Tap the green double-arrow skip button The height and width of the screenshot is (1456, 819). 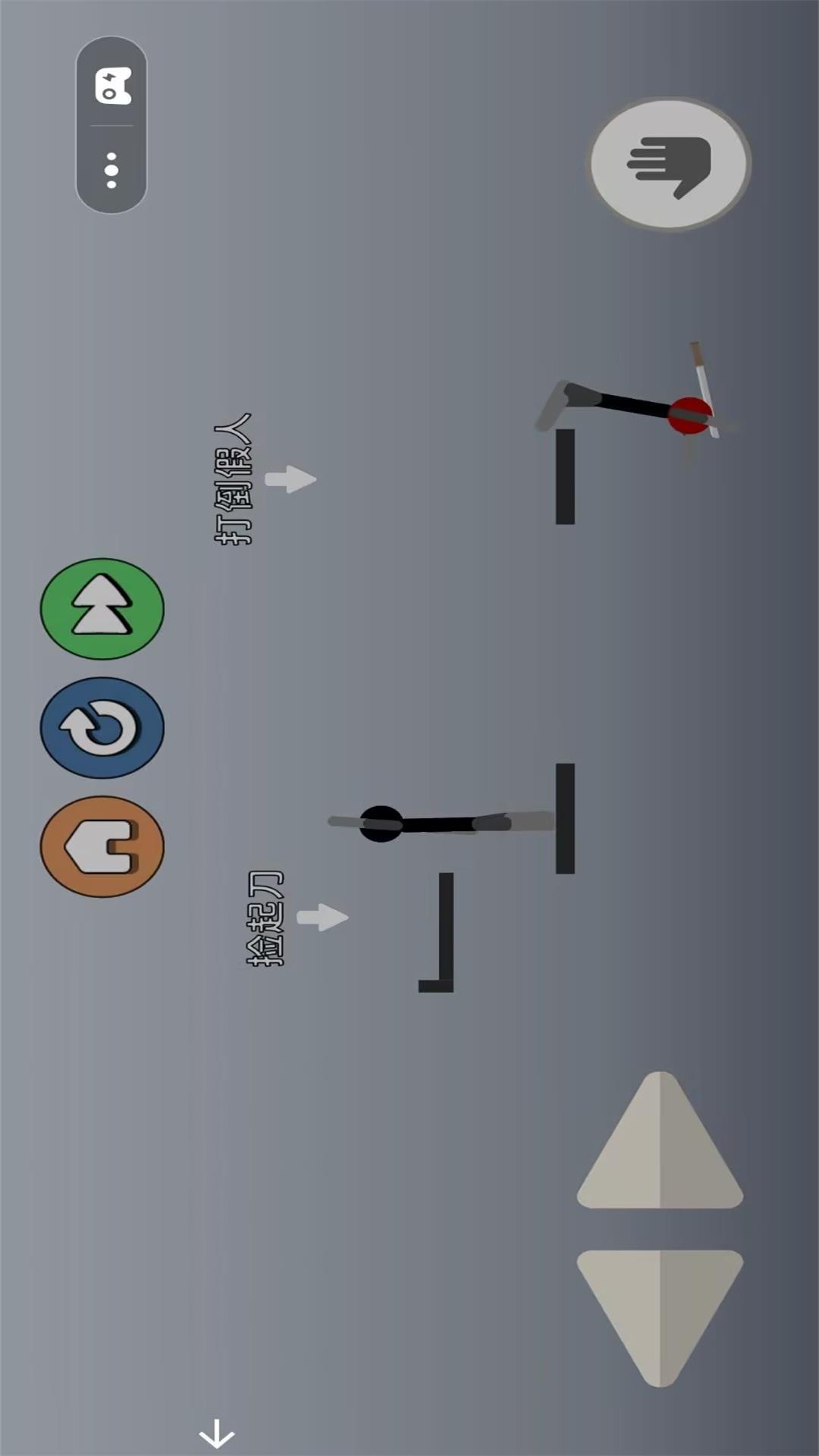102,609
